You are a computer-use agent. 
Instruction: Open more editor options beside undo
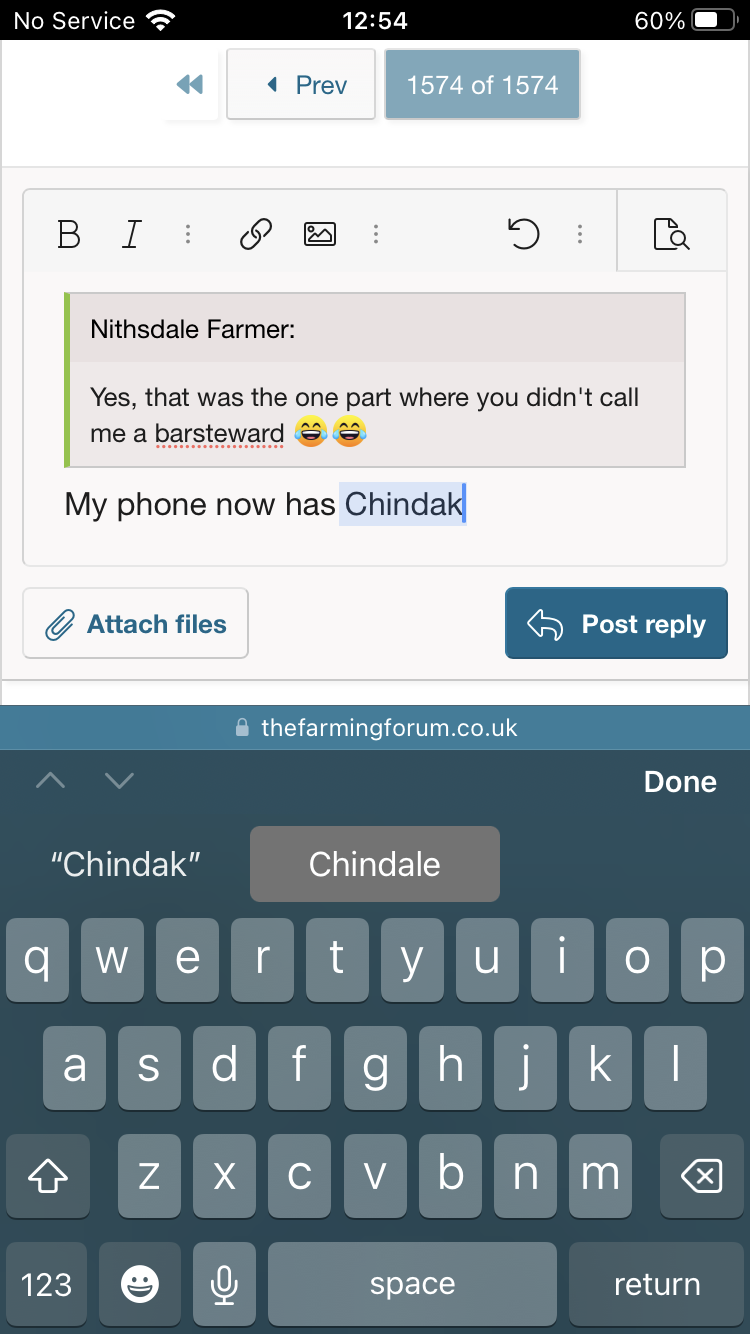[x=580, y=234]
